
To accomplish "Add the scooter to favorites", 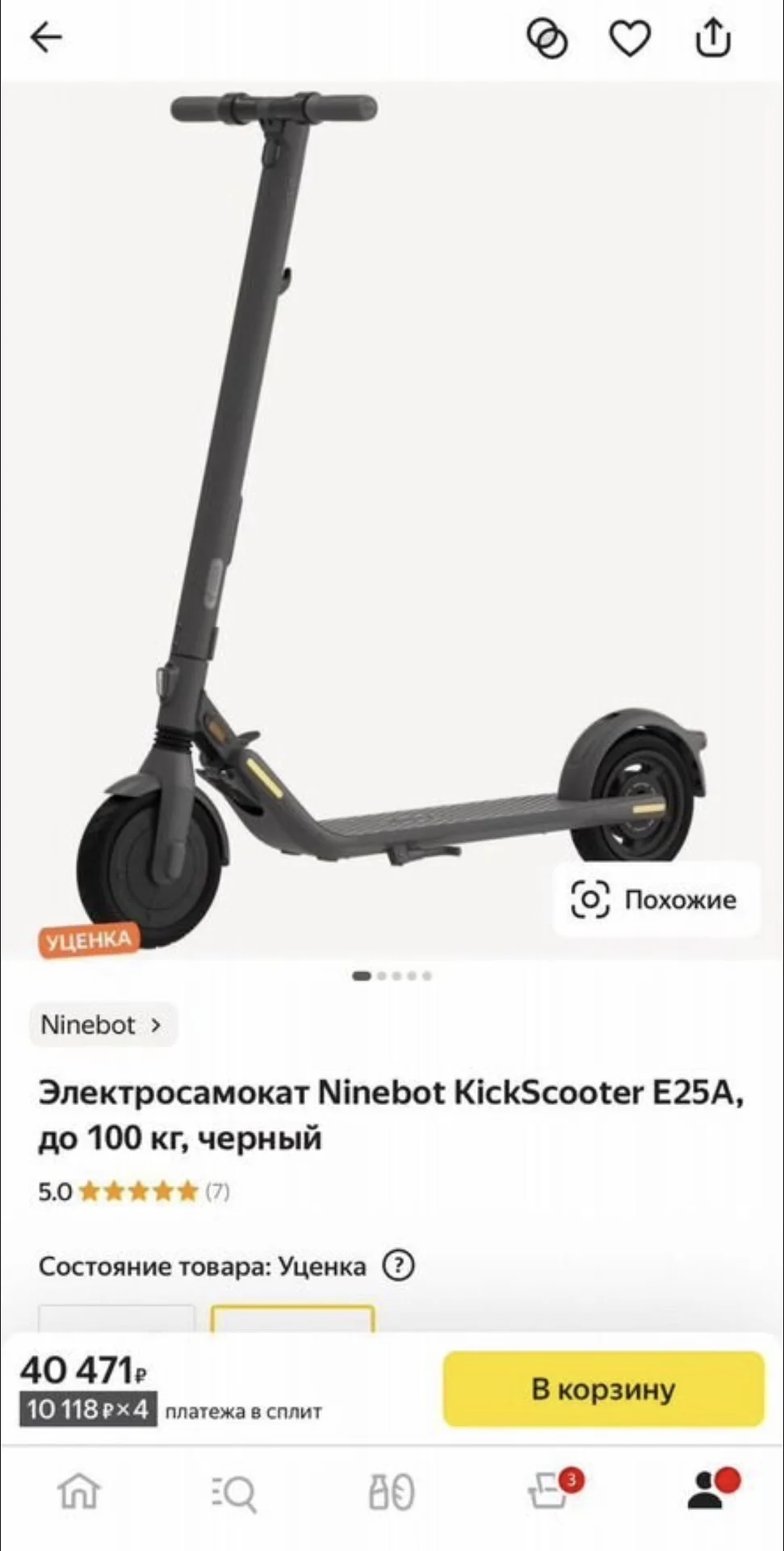I will tap(629, 38).
